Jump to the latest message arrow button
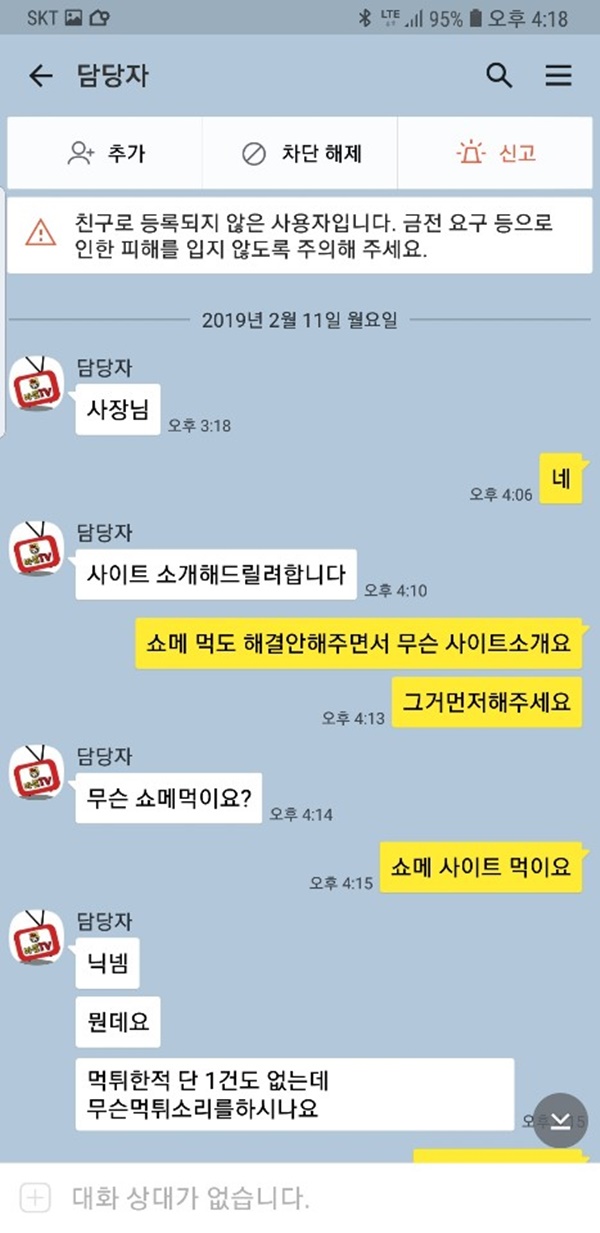Screen dimensions: 600x1233 coord(560,1120)
